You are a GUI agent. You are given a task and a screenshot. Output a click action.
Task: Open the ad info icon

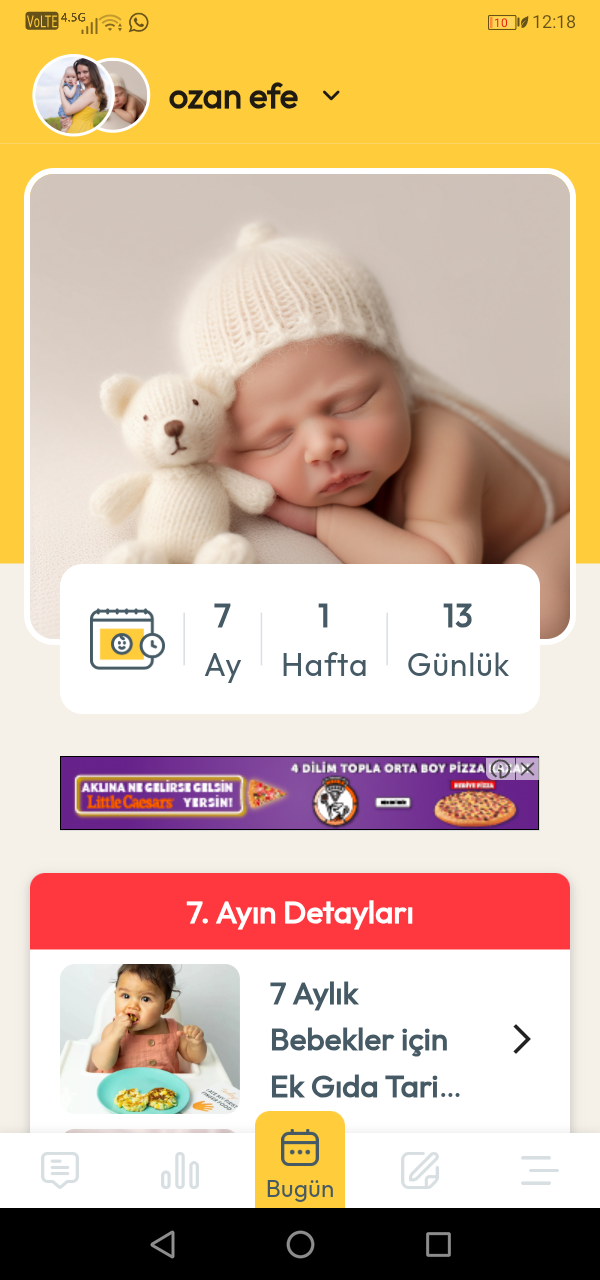[500, 768]
